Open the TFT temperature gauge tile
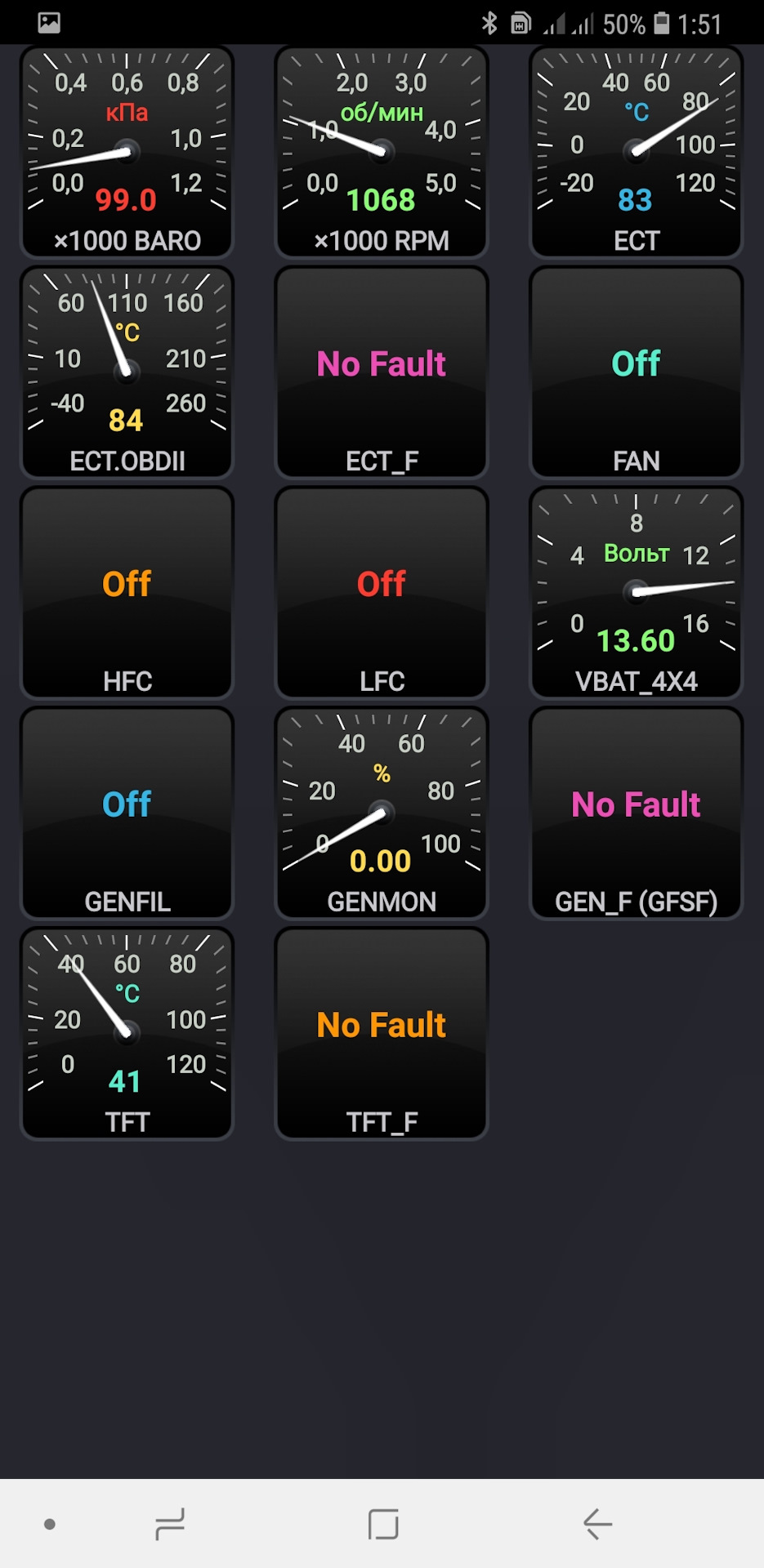This screenshot has width=764, height=1568. (x=127, y=1034)
